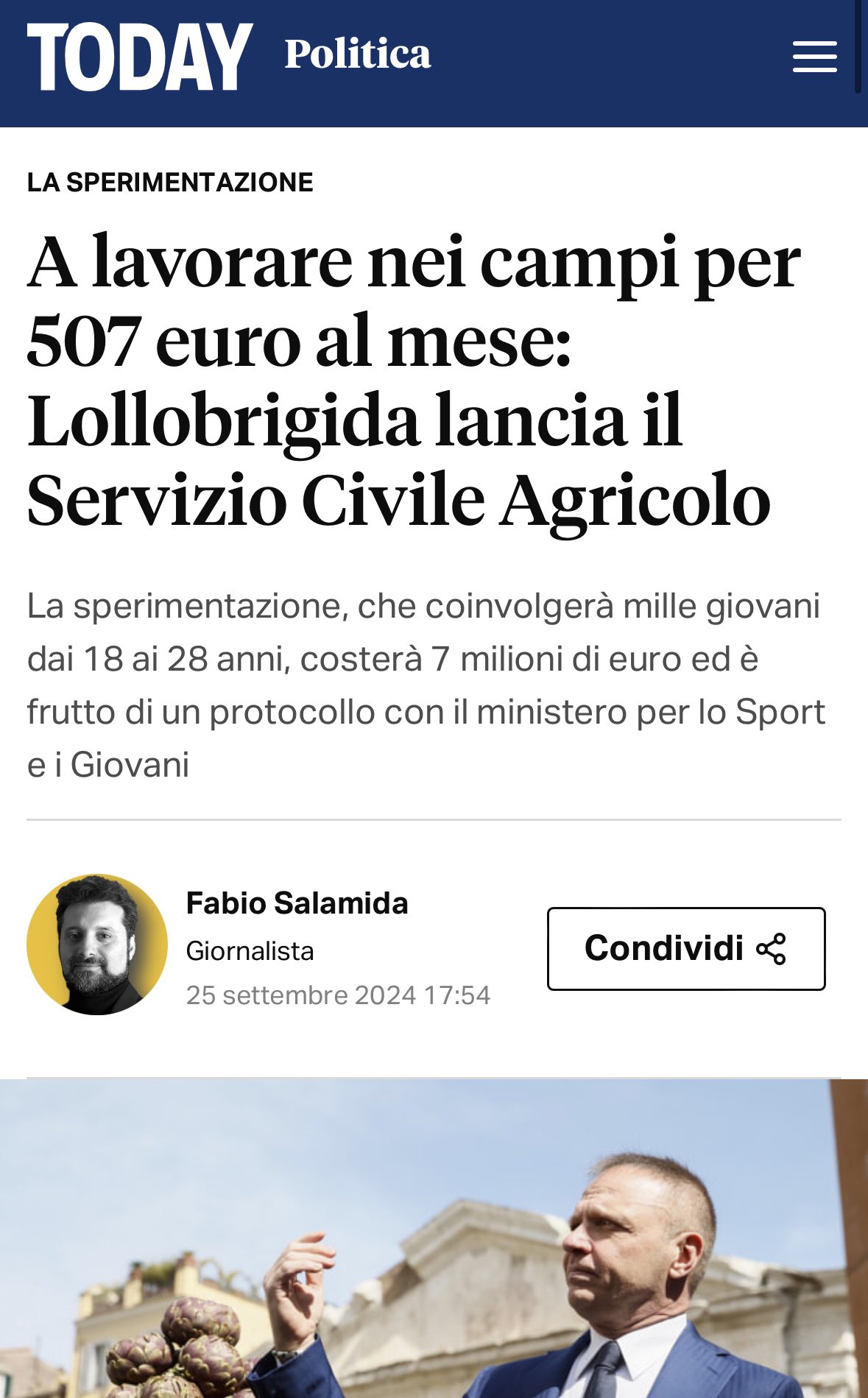Open the Politica section
Screen dimensions: 868x1398
[357, 54]
